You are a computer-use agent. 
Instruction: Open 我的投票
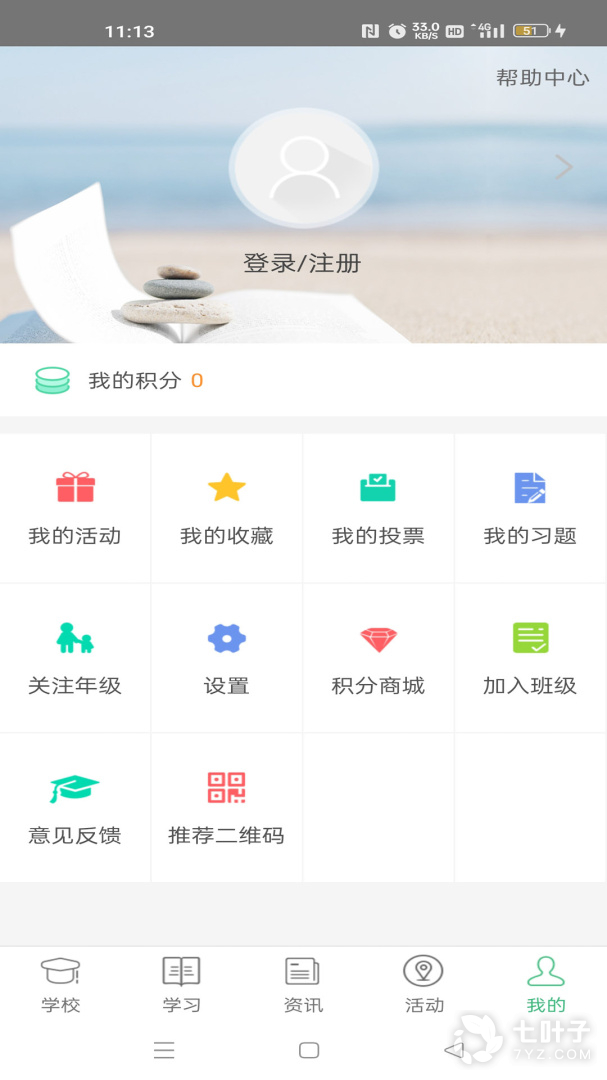(378, 508)
